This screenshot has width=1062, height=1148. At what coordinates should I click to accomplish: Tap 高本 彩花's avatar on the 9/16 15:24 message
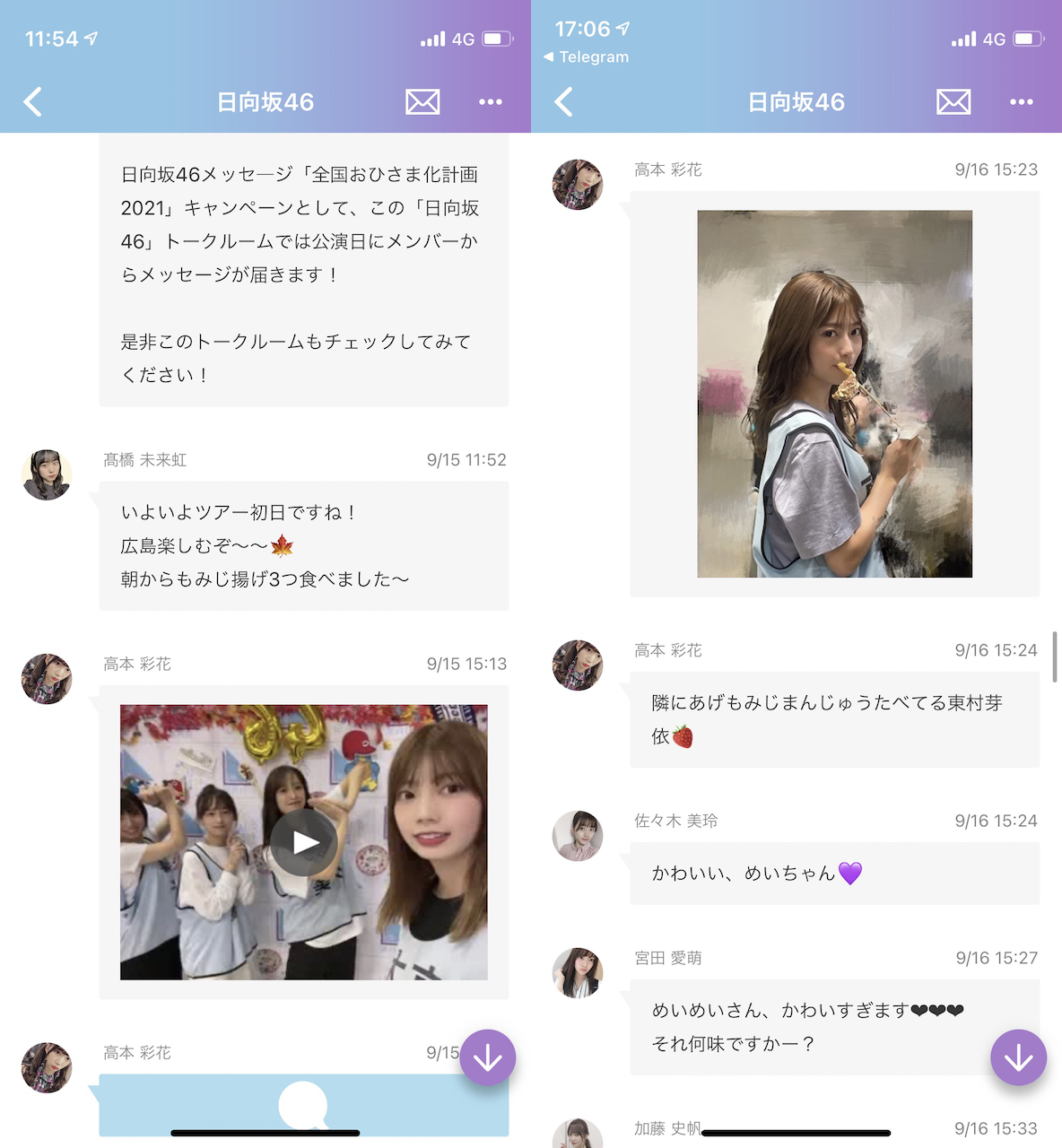(x=578, y=665)
